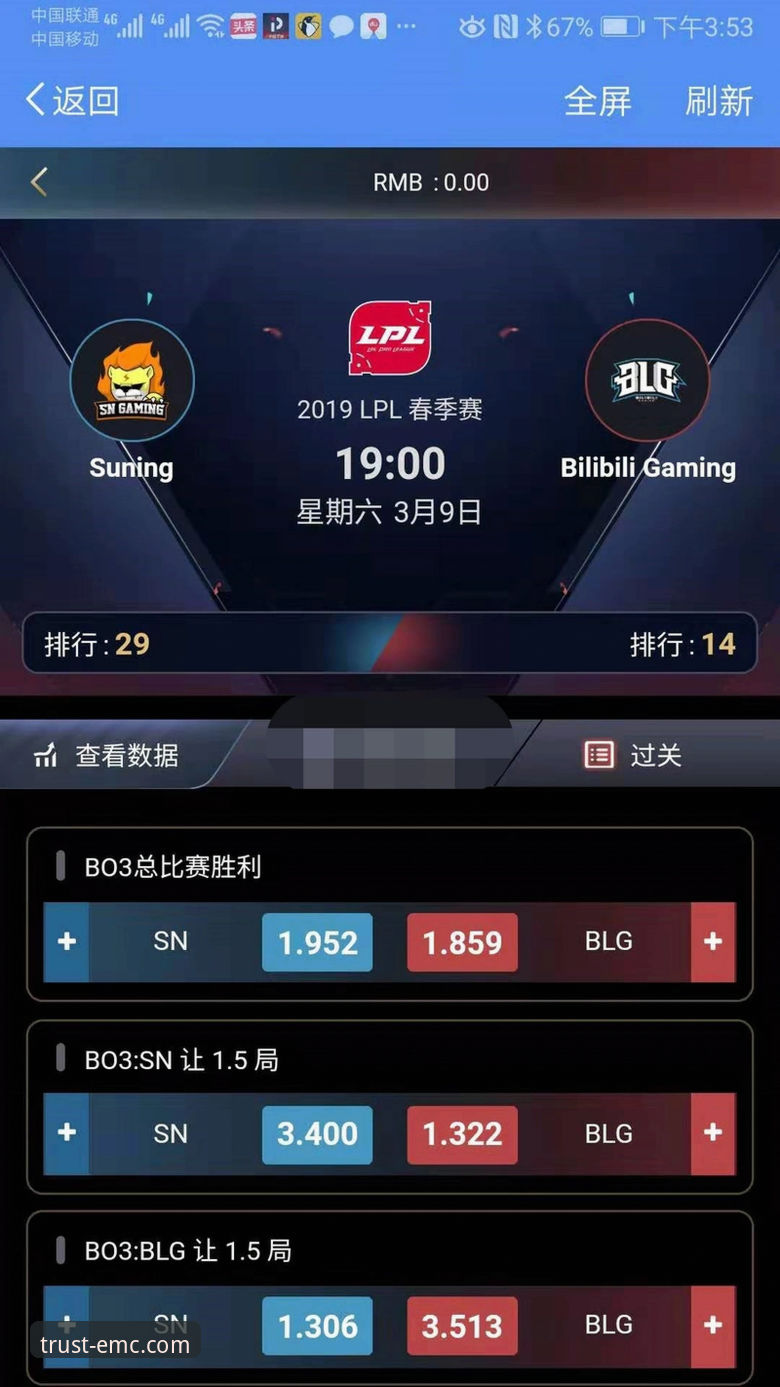Tap the plus beside SN in SN 让 1.5 局
The width and height of the screenshot is (780, 1387).
(x=67, y=1133)
